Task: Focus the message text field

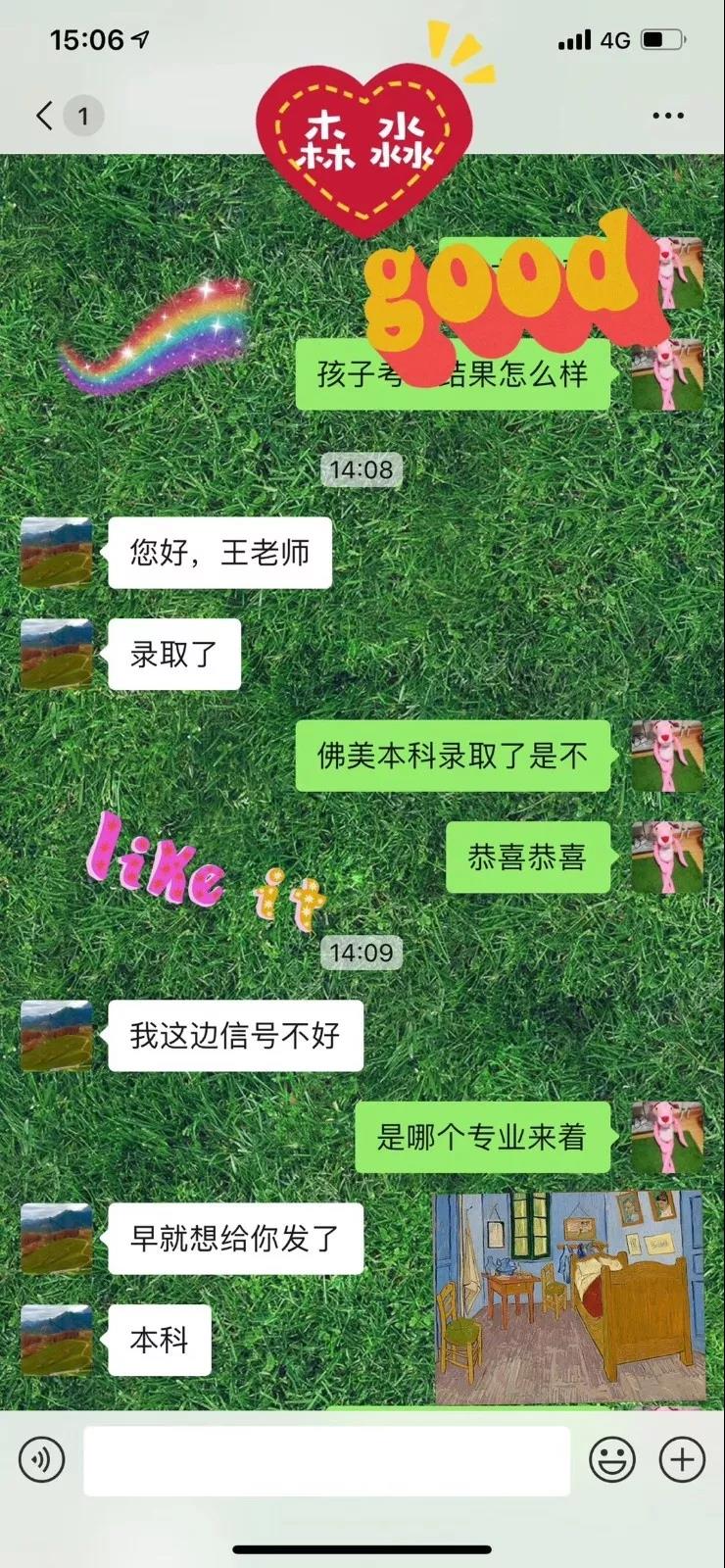Action: pos(326,1460)
